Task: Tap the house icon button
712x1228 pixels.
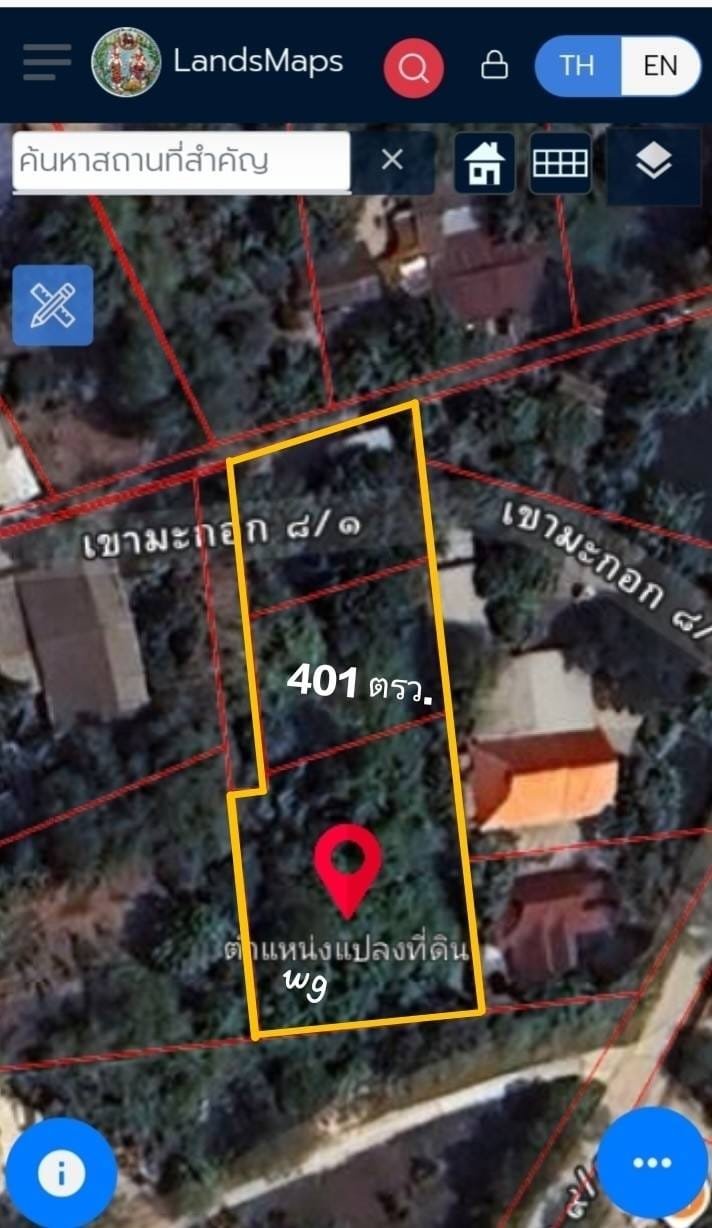Action: pyautogui.click(x=485, y=163)
